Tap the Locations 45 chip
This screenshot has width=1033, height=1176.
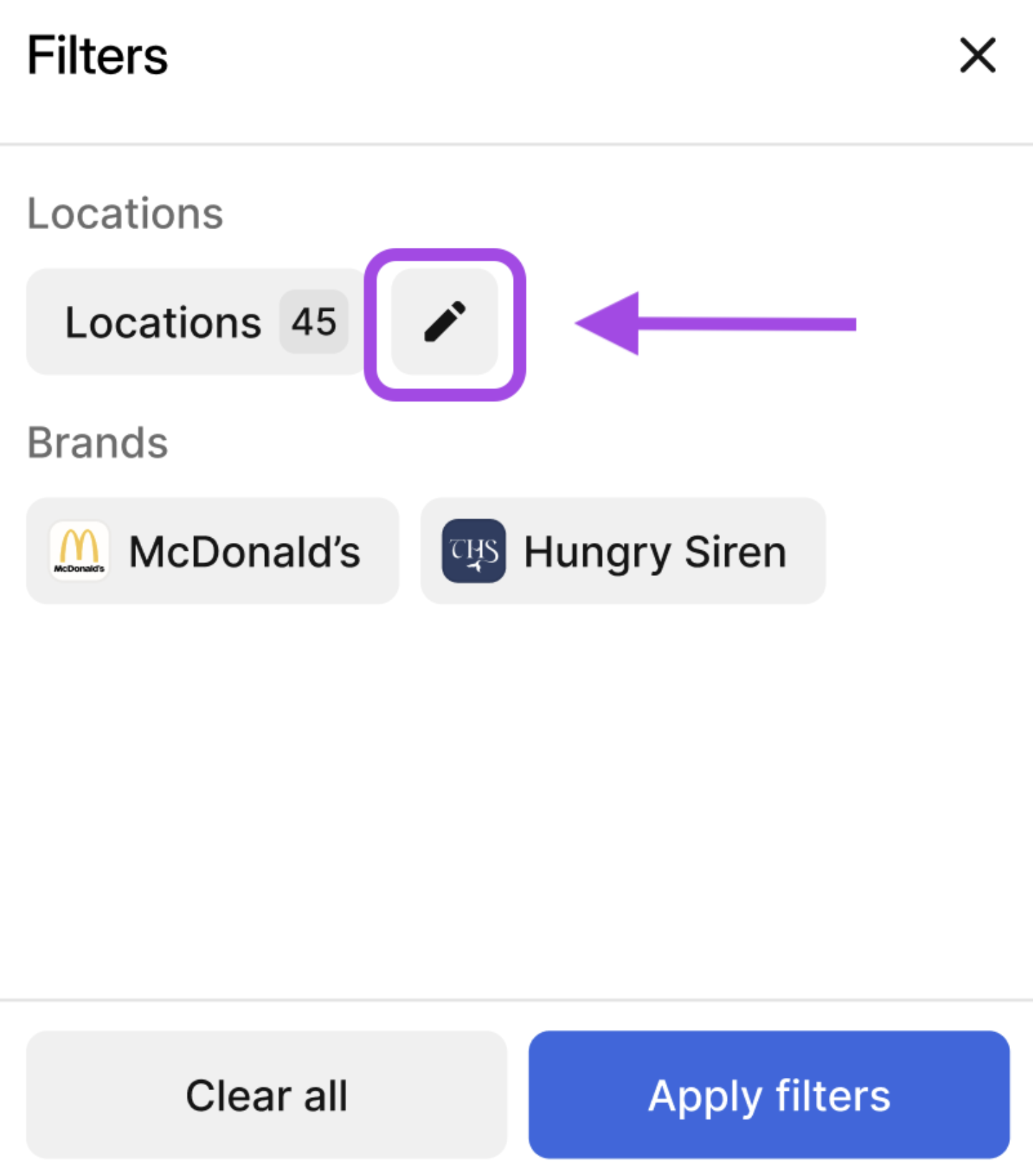pyautogui.click(x=195, y=322)
